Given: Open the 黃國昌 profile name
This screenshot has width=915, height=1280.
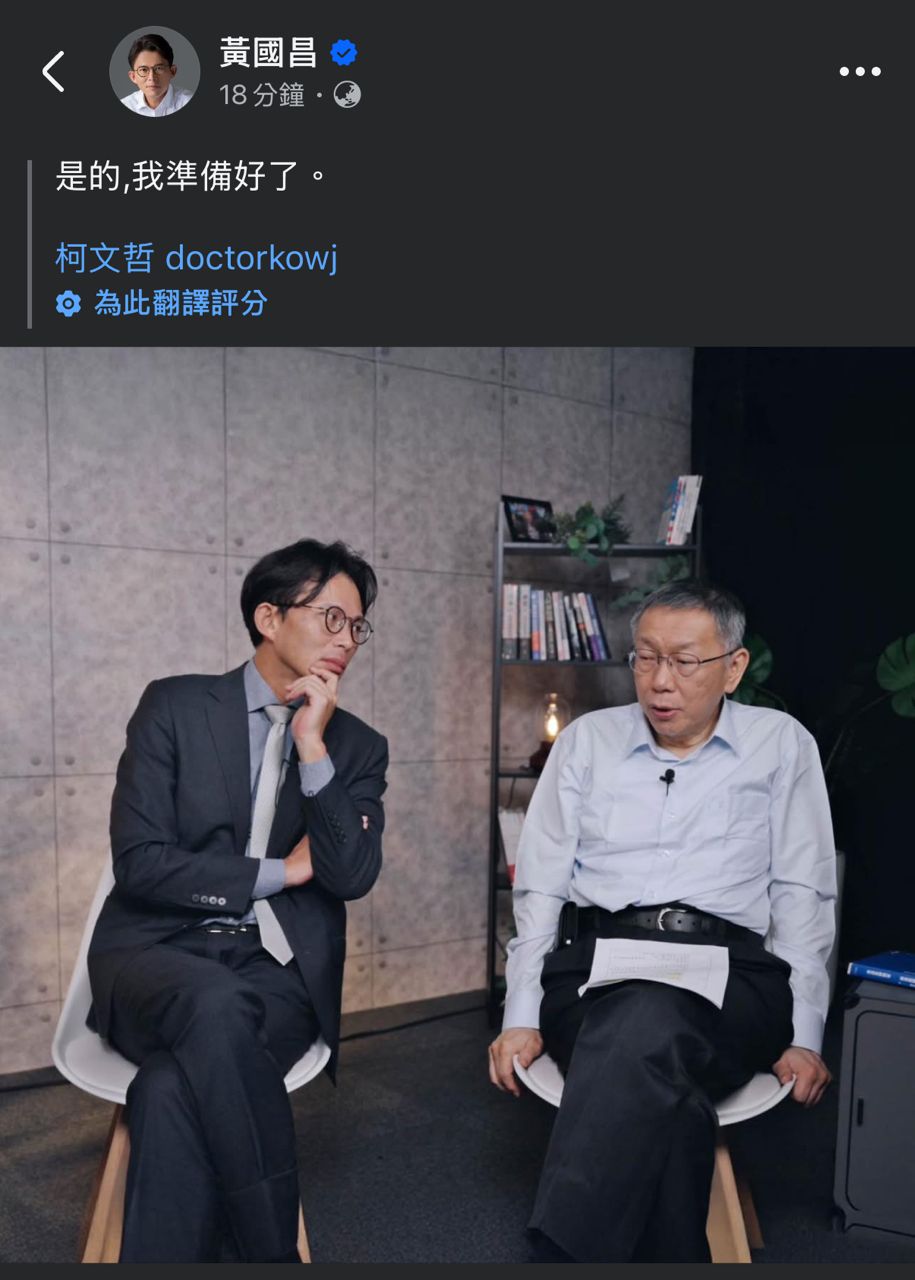Looking at the screenshot, I should pyautogui.click(x=268, y=53).
